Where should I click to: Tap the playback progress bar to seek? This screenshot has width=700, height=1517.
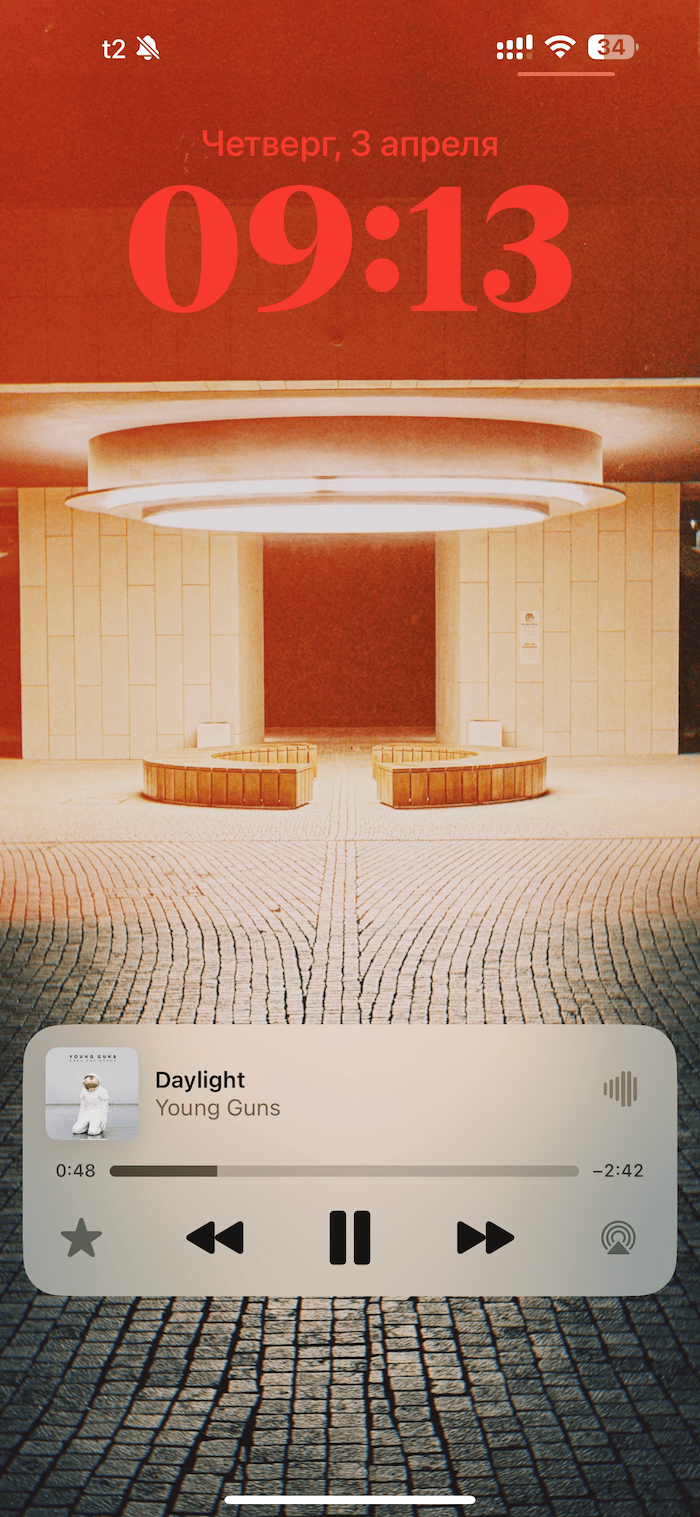344,1171
